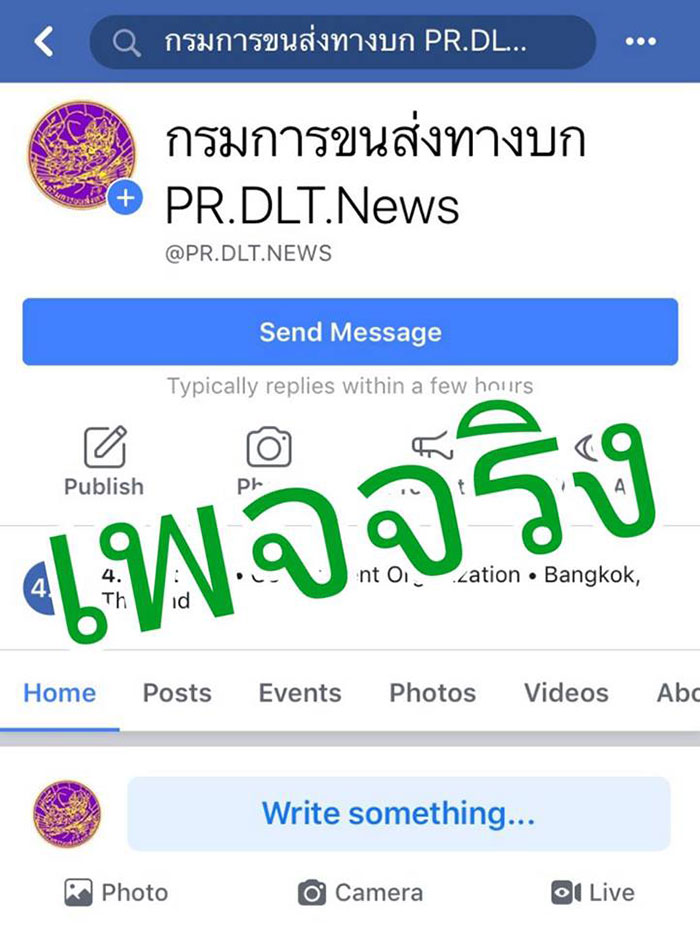Go back using the top arrow
Screen dimensions: 700x932
tap(44, 41)
